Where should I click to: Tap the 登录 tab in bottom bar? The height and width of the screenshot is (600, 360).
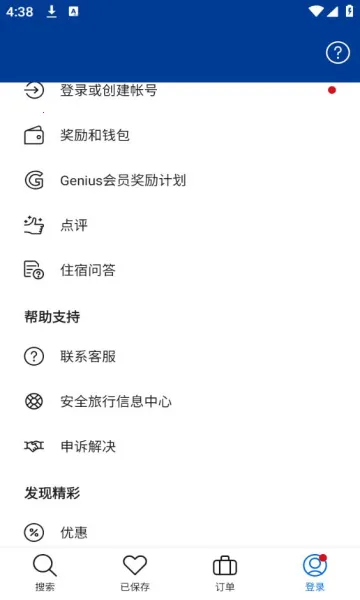click(x=315, y=572)
